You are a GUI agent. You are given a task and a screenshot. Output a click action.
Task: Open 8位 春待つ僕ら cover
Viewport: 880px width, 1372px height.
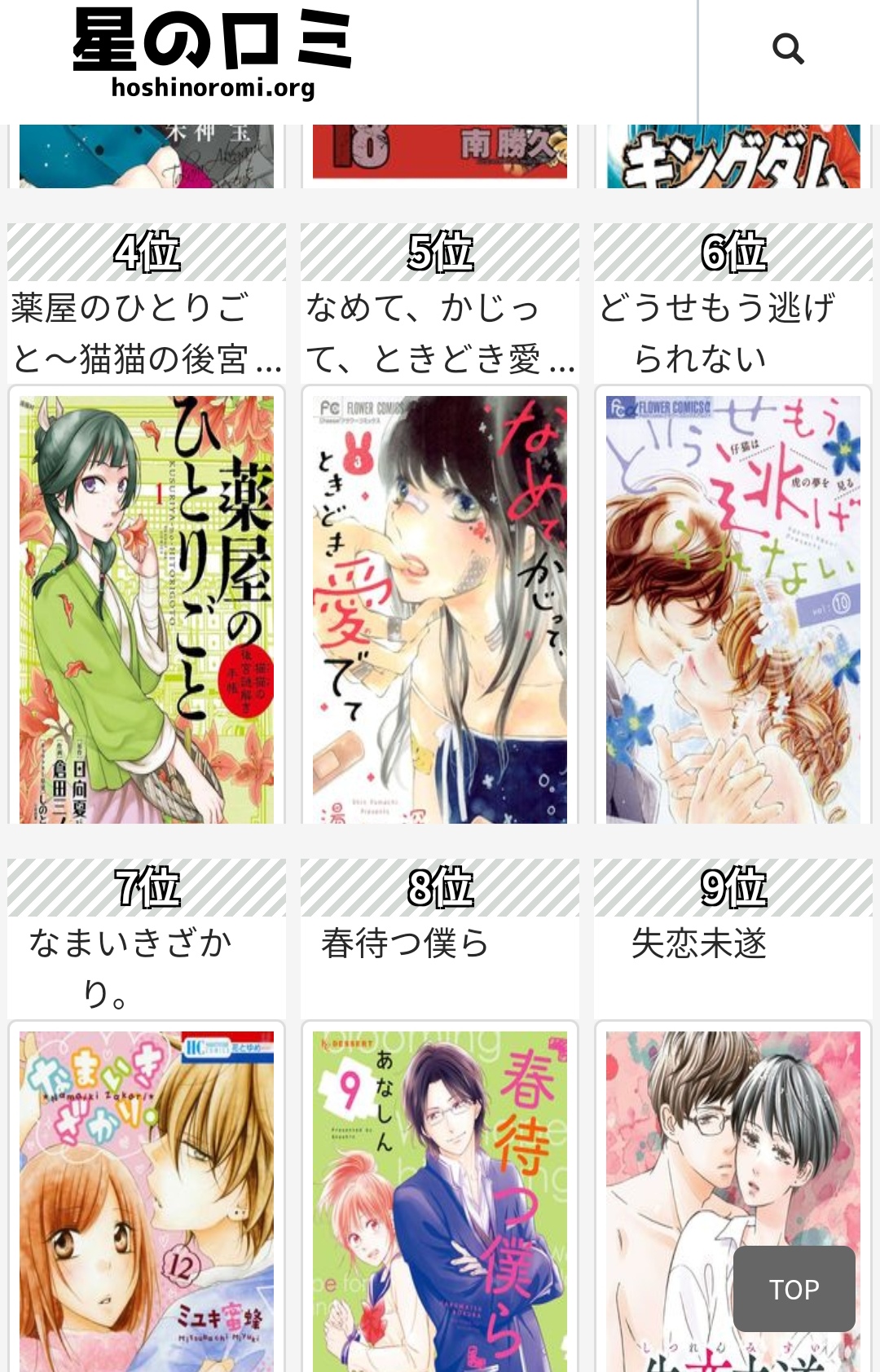440,1198
